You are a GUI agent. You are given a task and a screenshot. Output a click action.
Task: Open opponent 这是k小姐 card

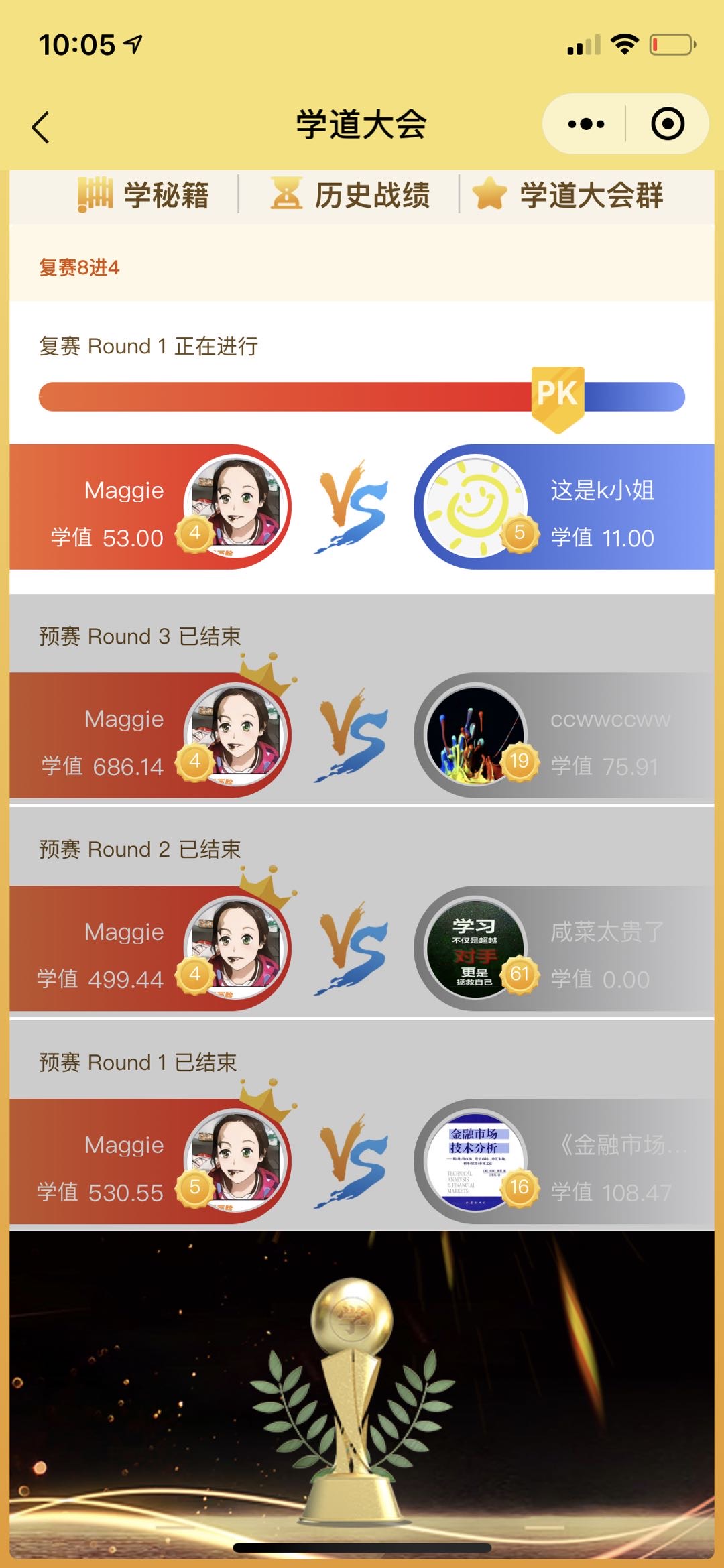click(x=563, y=507)
